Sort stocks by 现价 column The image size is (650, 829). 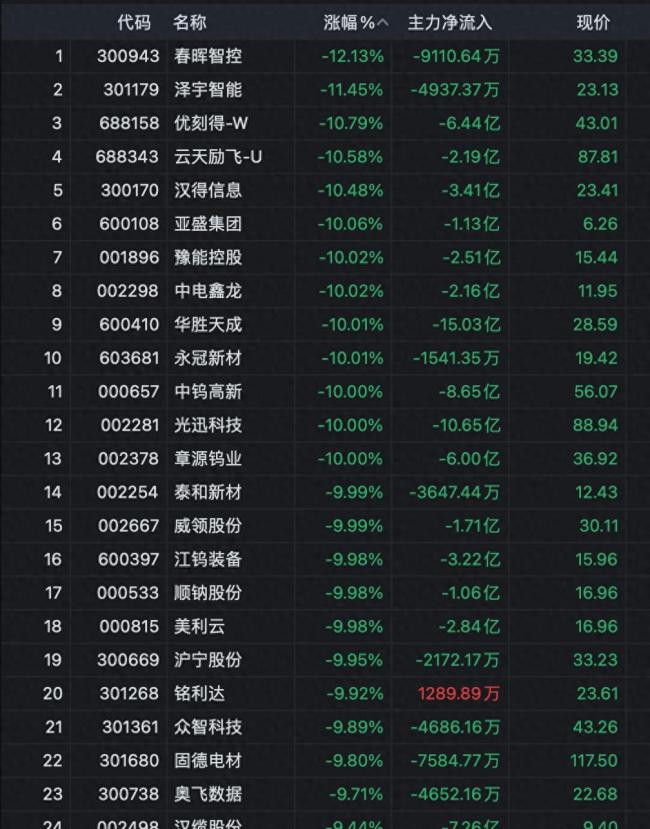click(x=593, y=22)
